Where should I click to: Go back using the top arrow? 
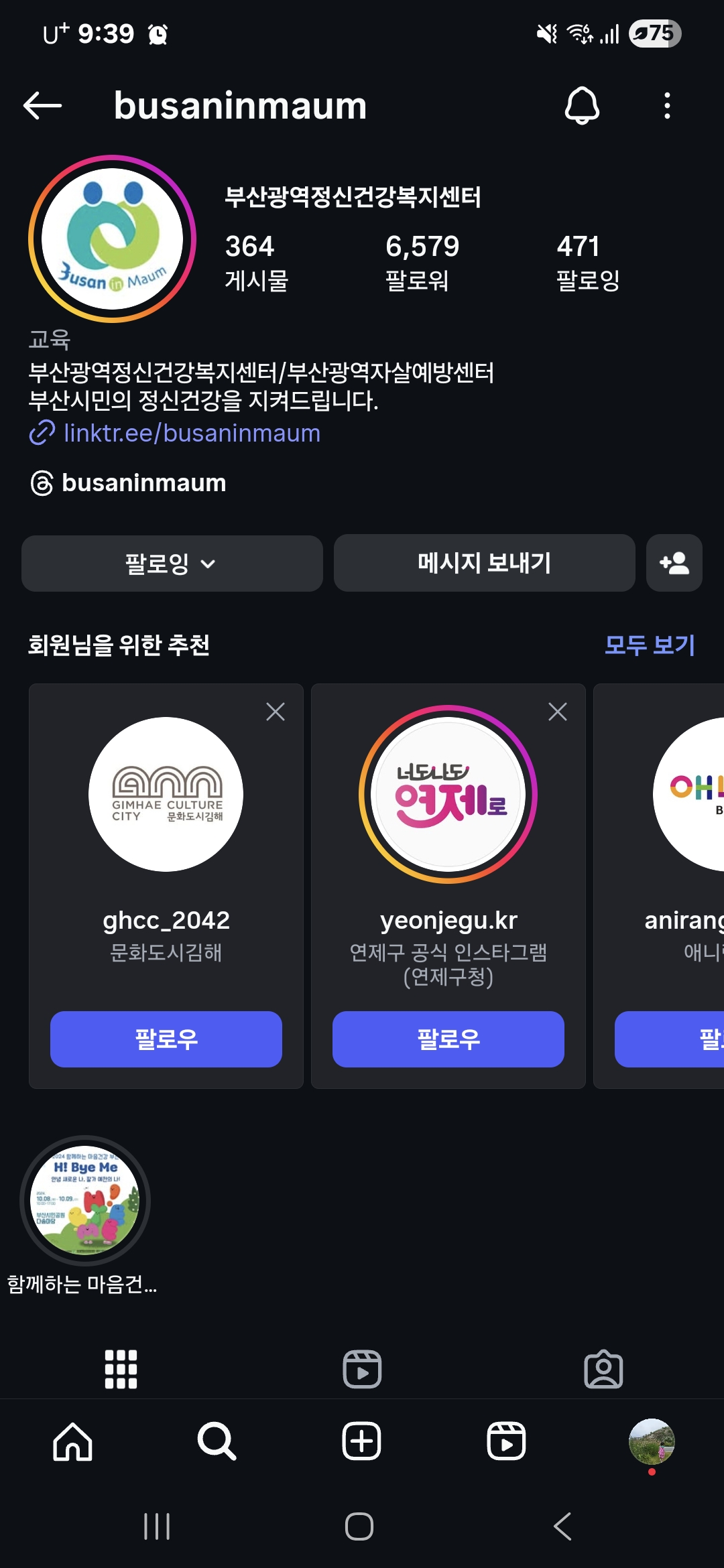[x=42, y=106]
